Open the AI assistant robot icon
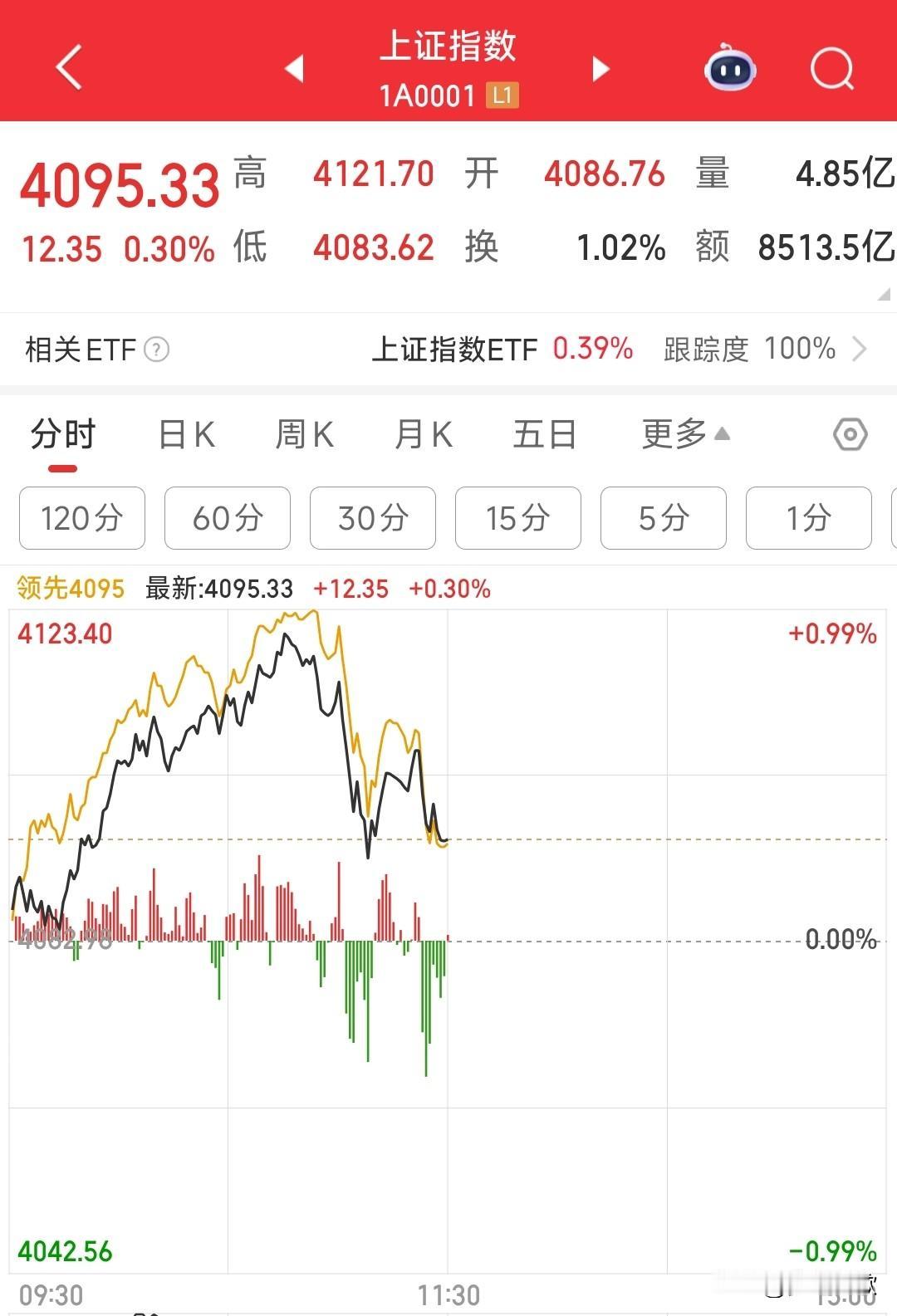Screen dimensions: 897x1316 point(729,70)
